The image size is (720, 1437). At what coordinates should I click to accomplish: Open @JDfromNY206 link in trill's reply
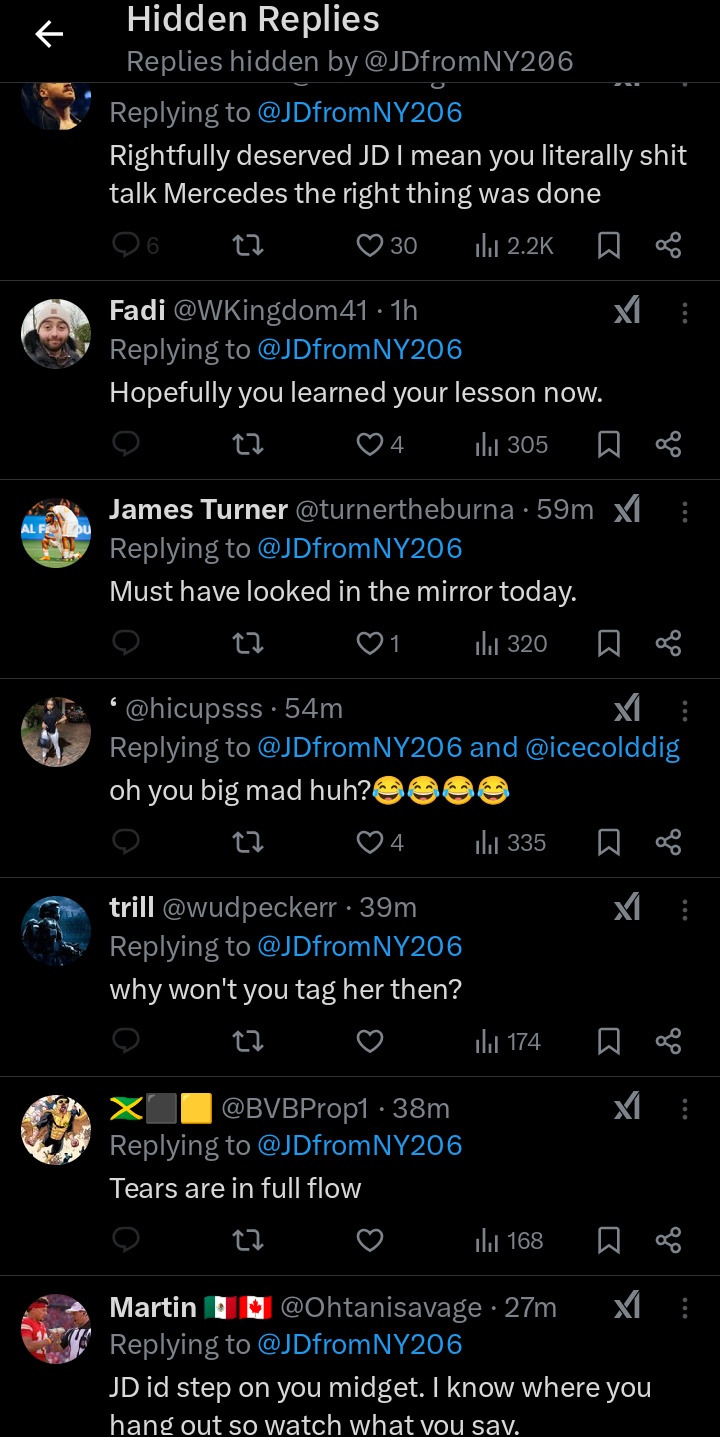point(360,947)
